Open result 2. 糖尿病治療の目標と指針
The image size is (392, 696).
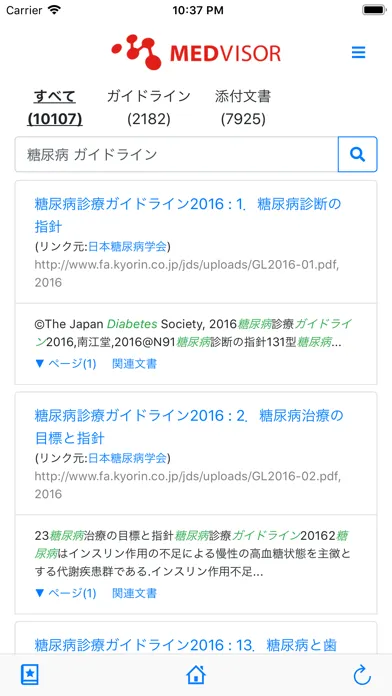click(x=189, y=427)
